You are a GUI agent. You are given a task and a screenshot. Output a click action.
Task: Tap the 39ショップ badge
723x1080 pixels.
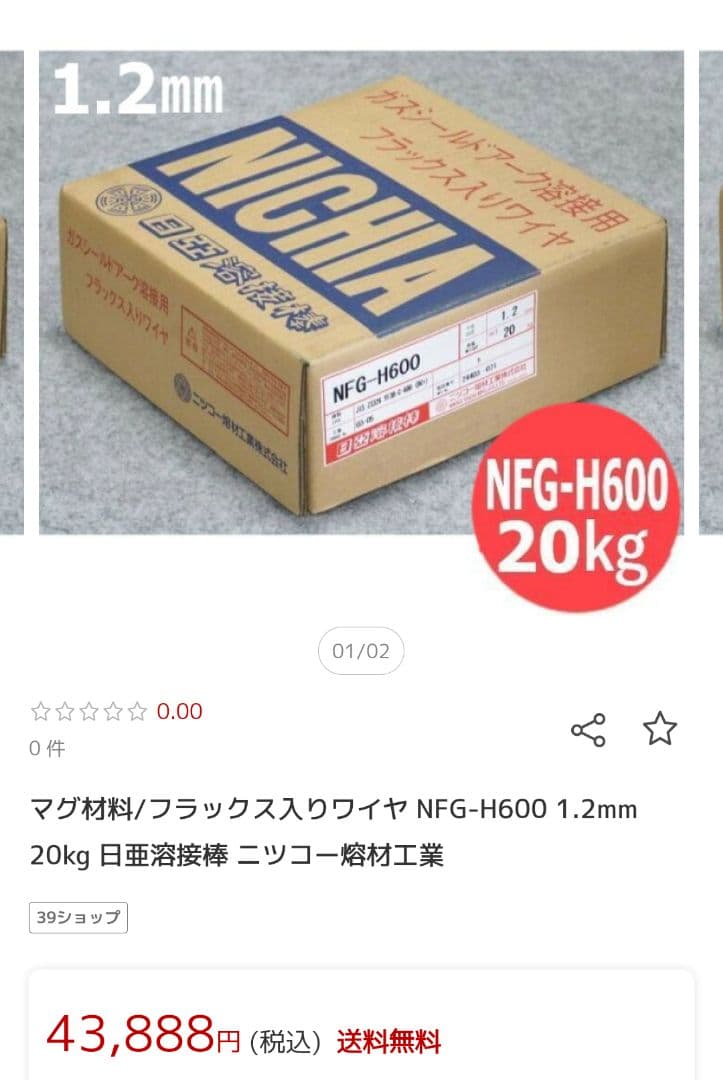point(78,917)
